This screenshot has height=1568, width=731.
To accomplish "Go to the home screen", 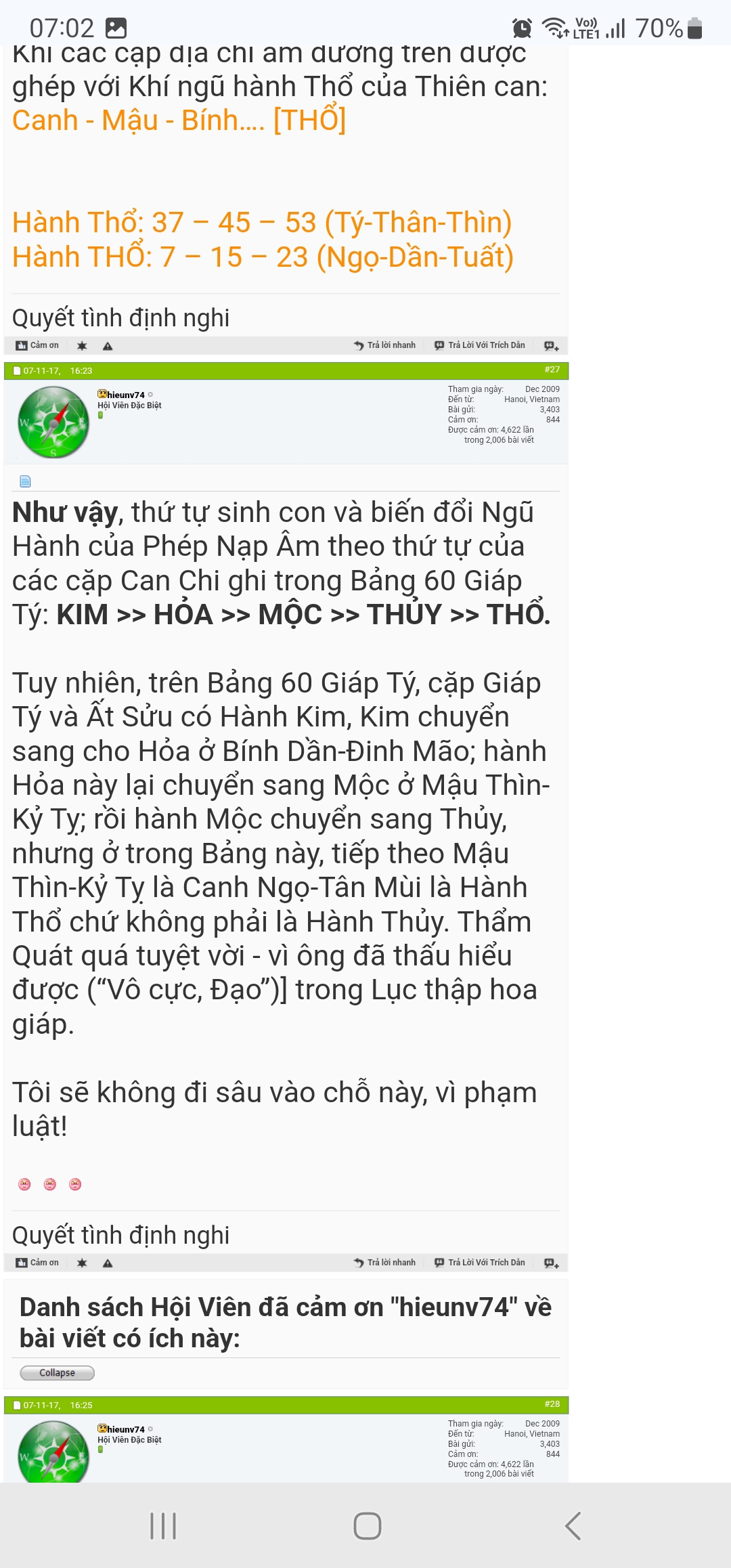I will 368,1526.
